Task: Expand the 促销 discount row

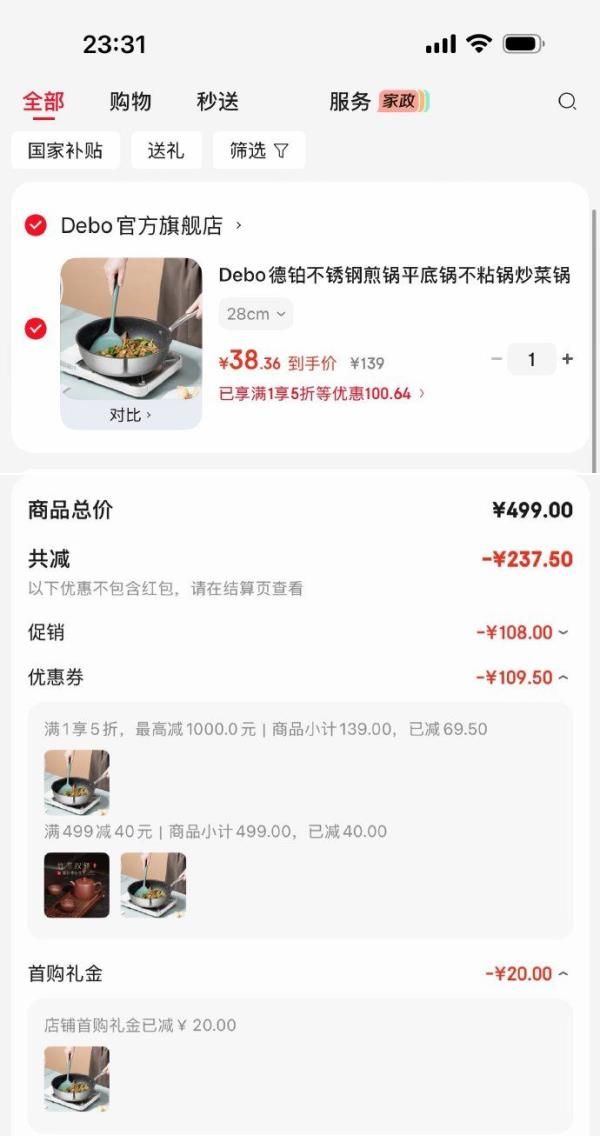Action: pyautogui.click(x=522, y=632)
